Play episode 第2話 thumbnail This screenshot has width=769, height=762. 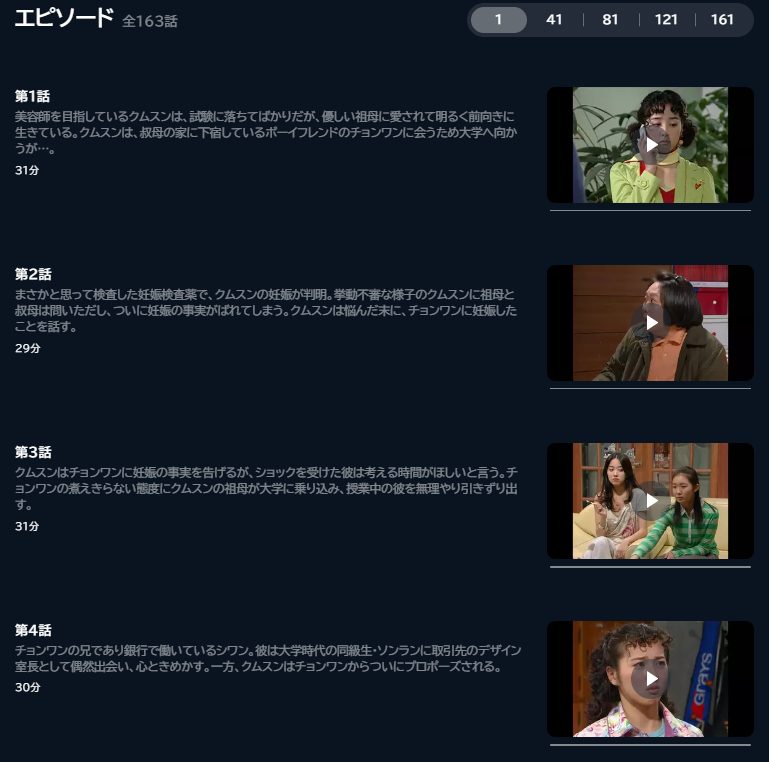point(650,323)
